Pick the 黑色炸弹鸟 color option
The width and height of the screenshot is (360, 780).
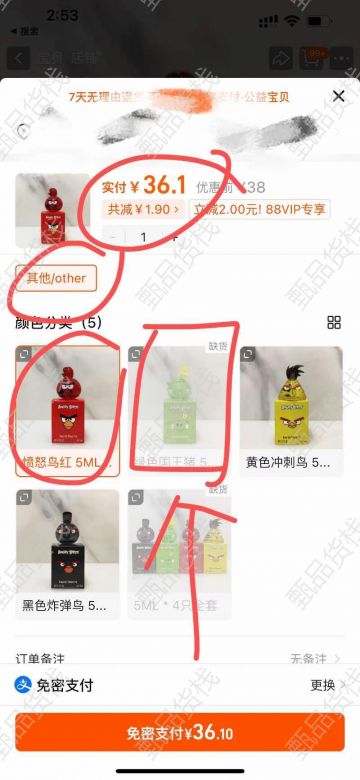click(68, 555)
